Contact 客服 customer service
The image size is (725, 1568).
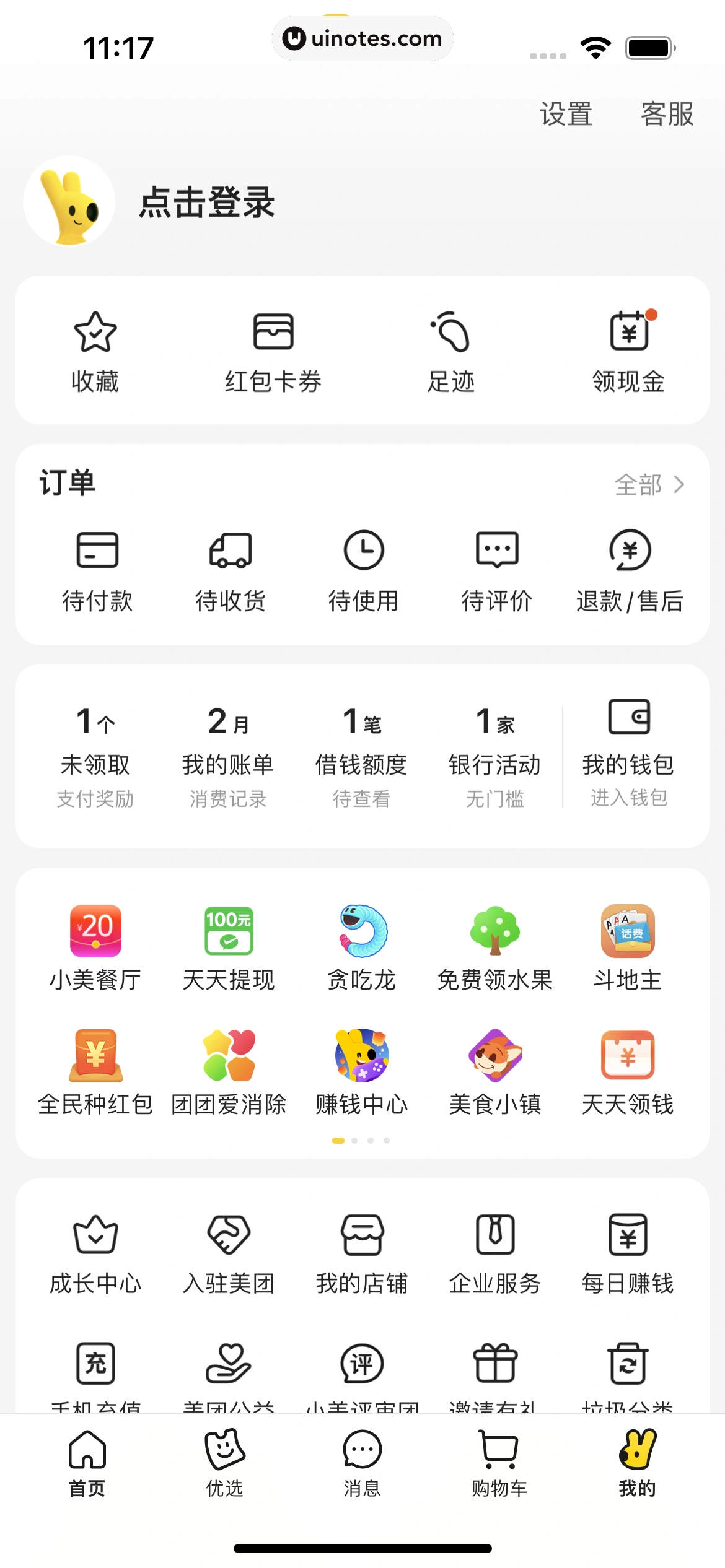667,114
